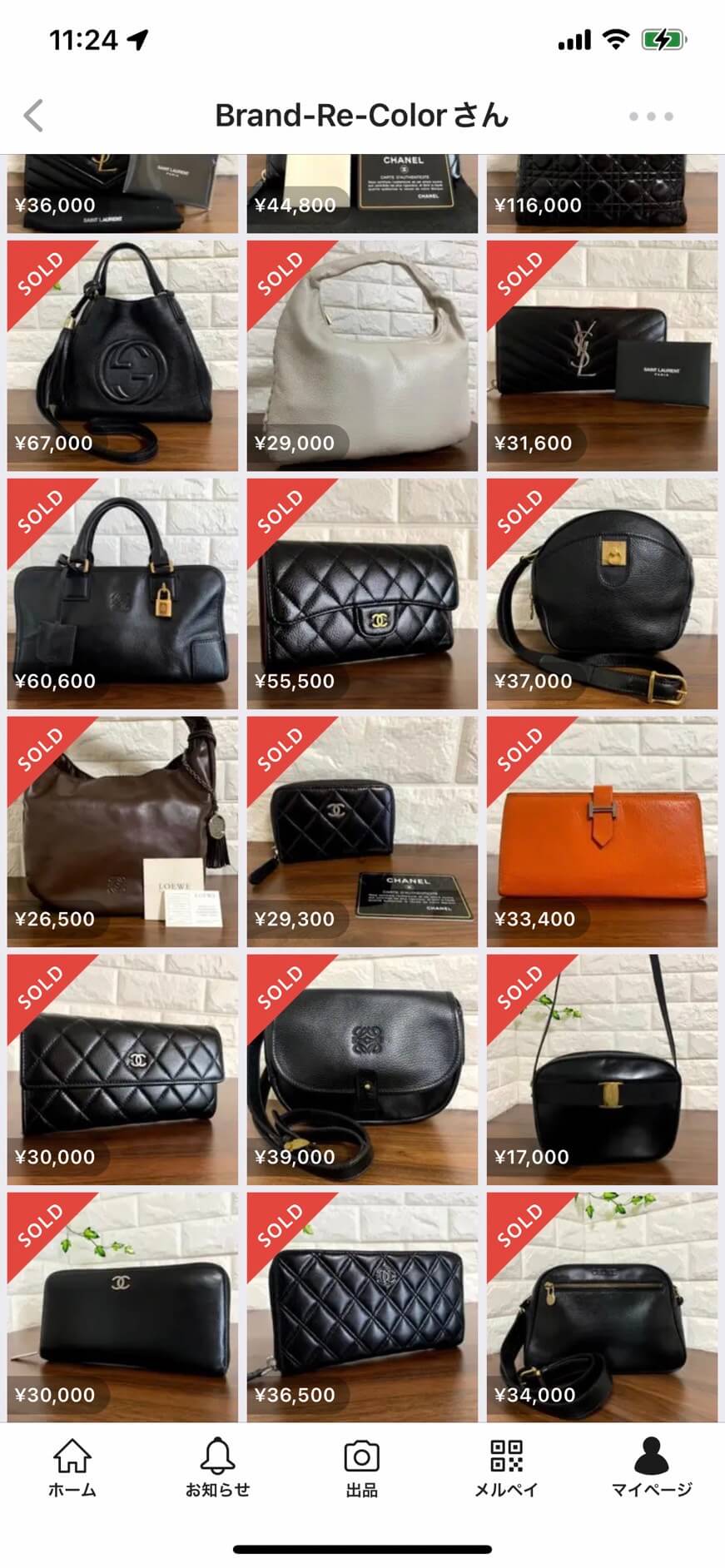Viewport: 725px width, 1568px height.
Task: Open the brown Loewe bag at ¥26,500
Action: pos(122,831)
